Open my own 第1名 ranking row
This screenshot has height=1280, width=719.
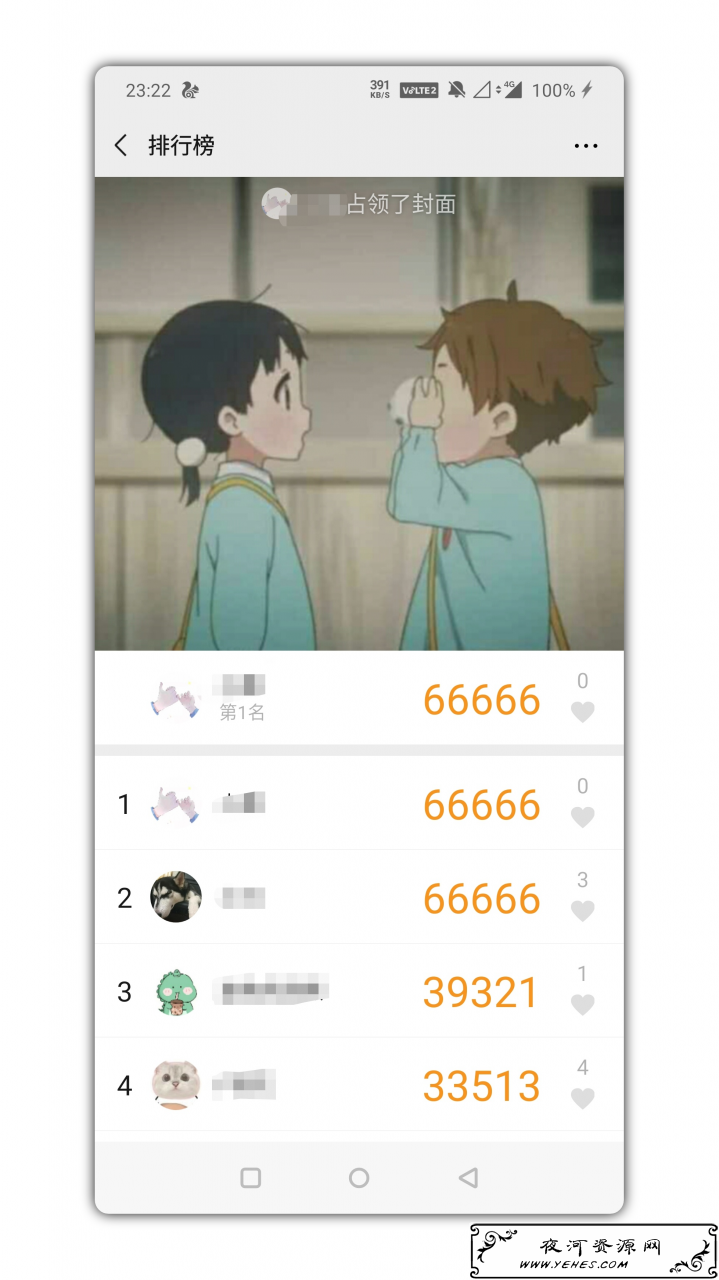click(x=359, y=698)
